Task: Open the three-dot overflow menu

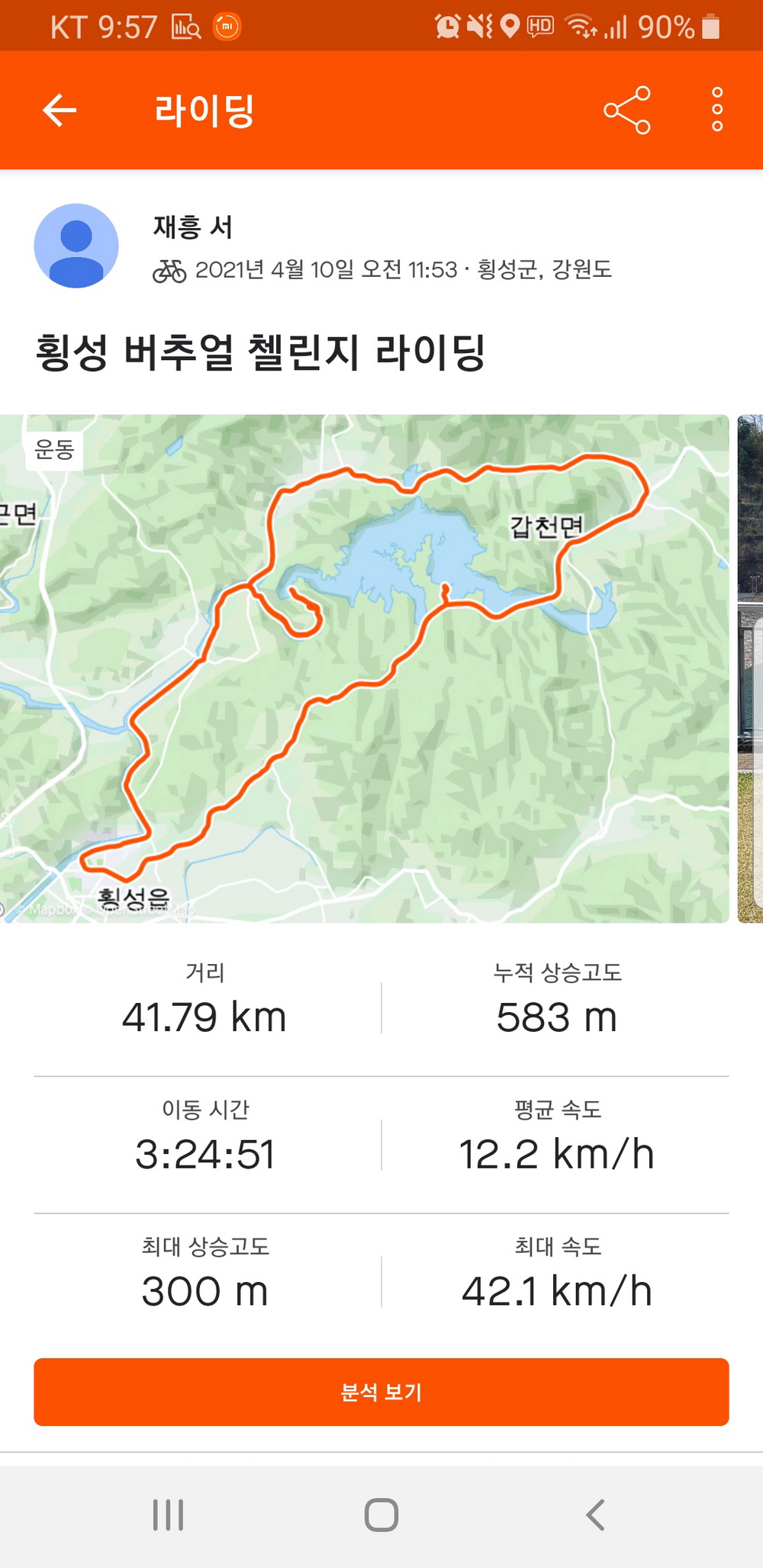Action: [716, 110]
